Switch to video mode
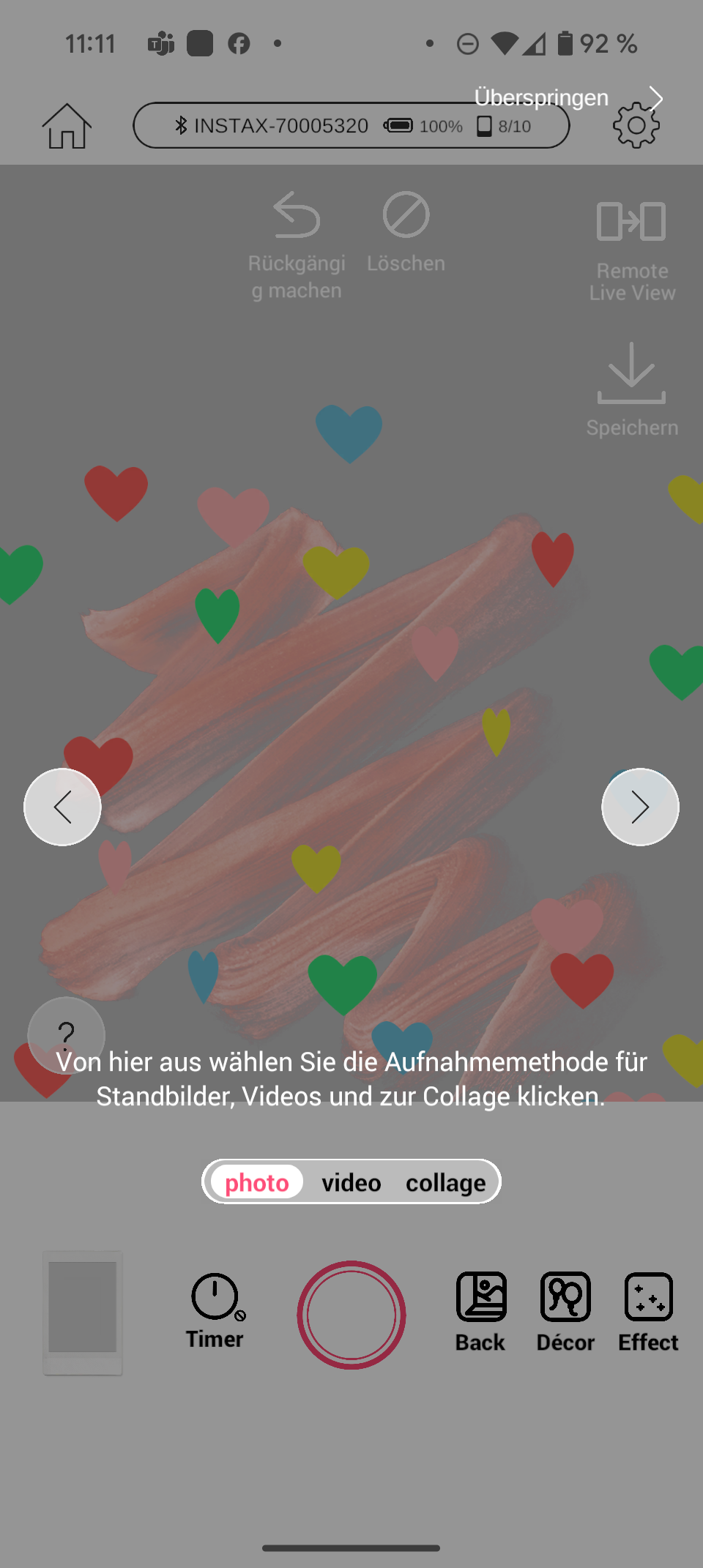This screenshot has width=703, height=1568. (351, 1182)
